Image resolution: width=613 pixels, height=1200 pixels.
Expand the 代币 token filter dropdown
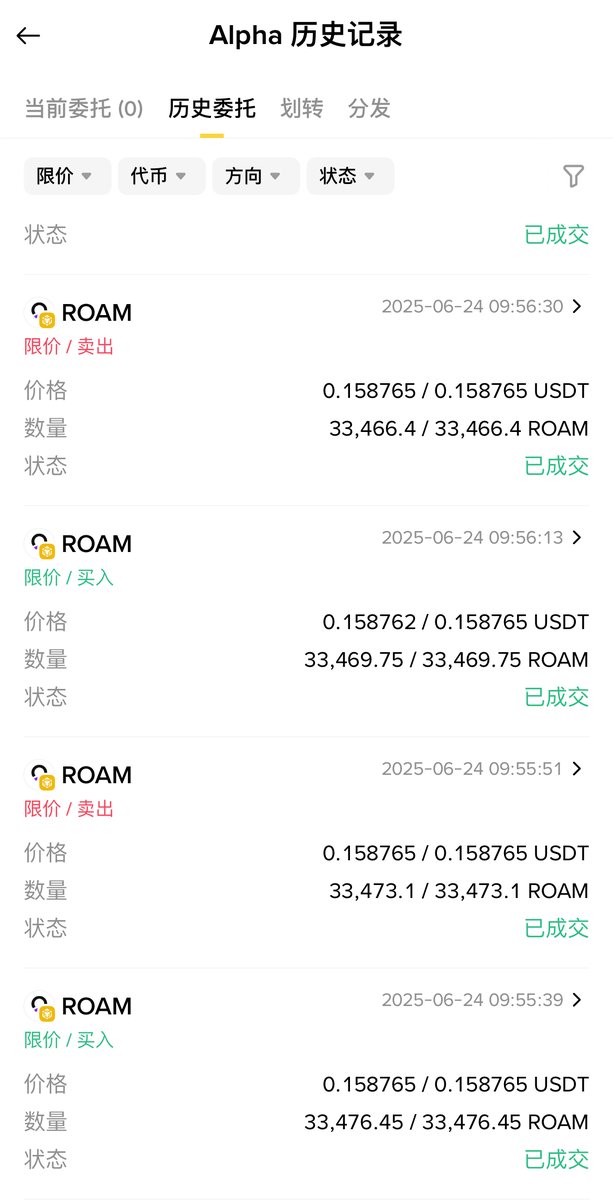[161, 176]
